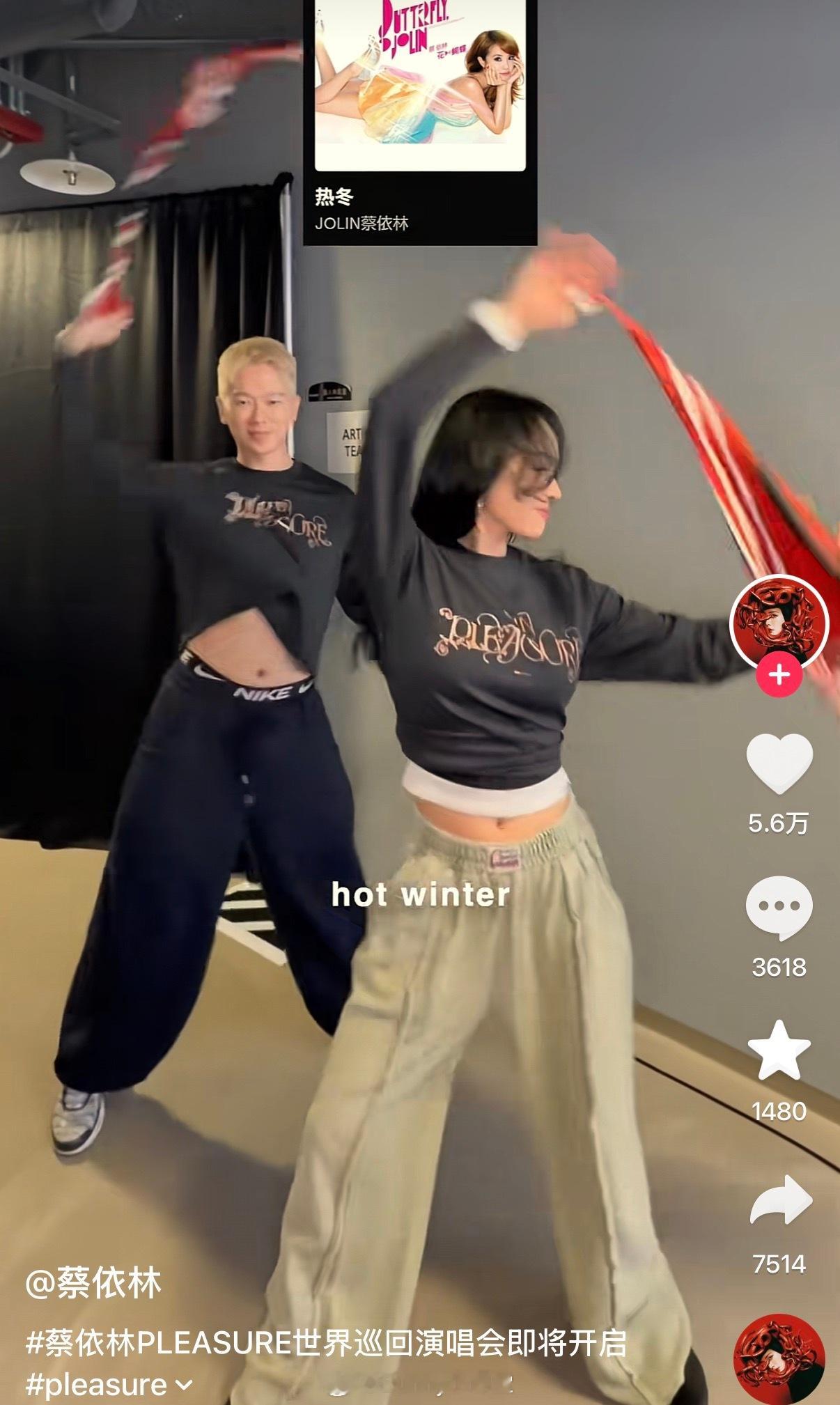Open the creator's profile avatar
The height and width of the screenshot is (1405, 840).
point(779,620)
